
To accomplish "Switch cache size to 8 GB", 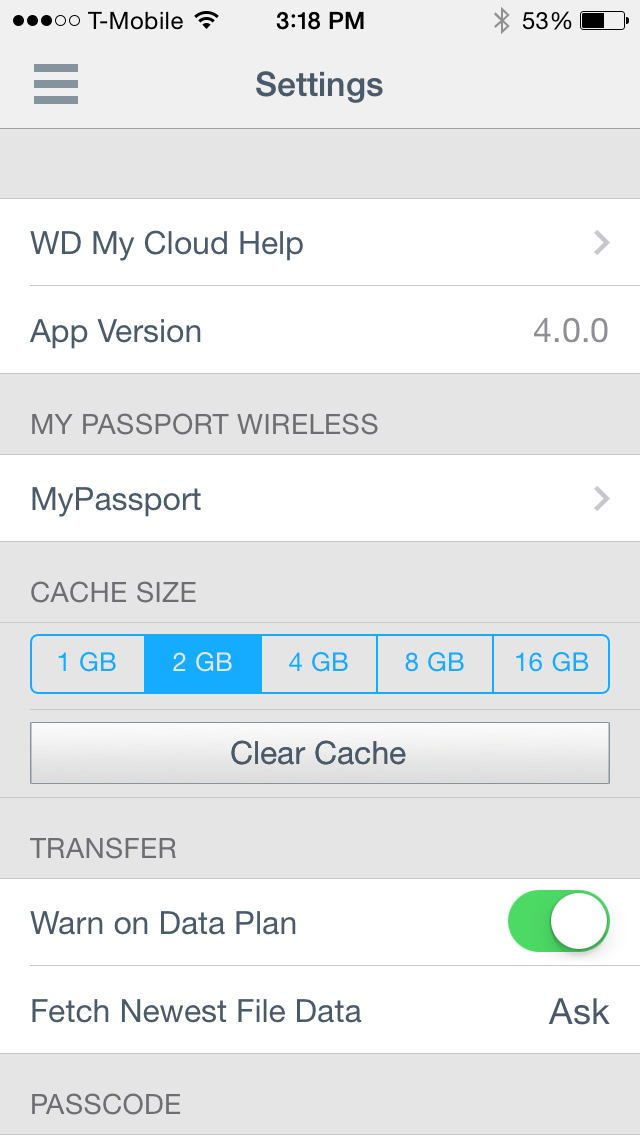I will pos(435,664).
